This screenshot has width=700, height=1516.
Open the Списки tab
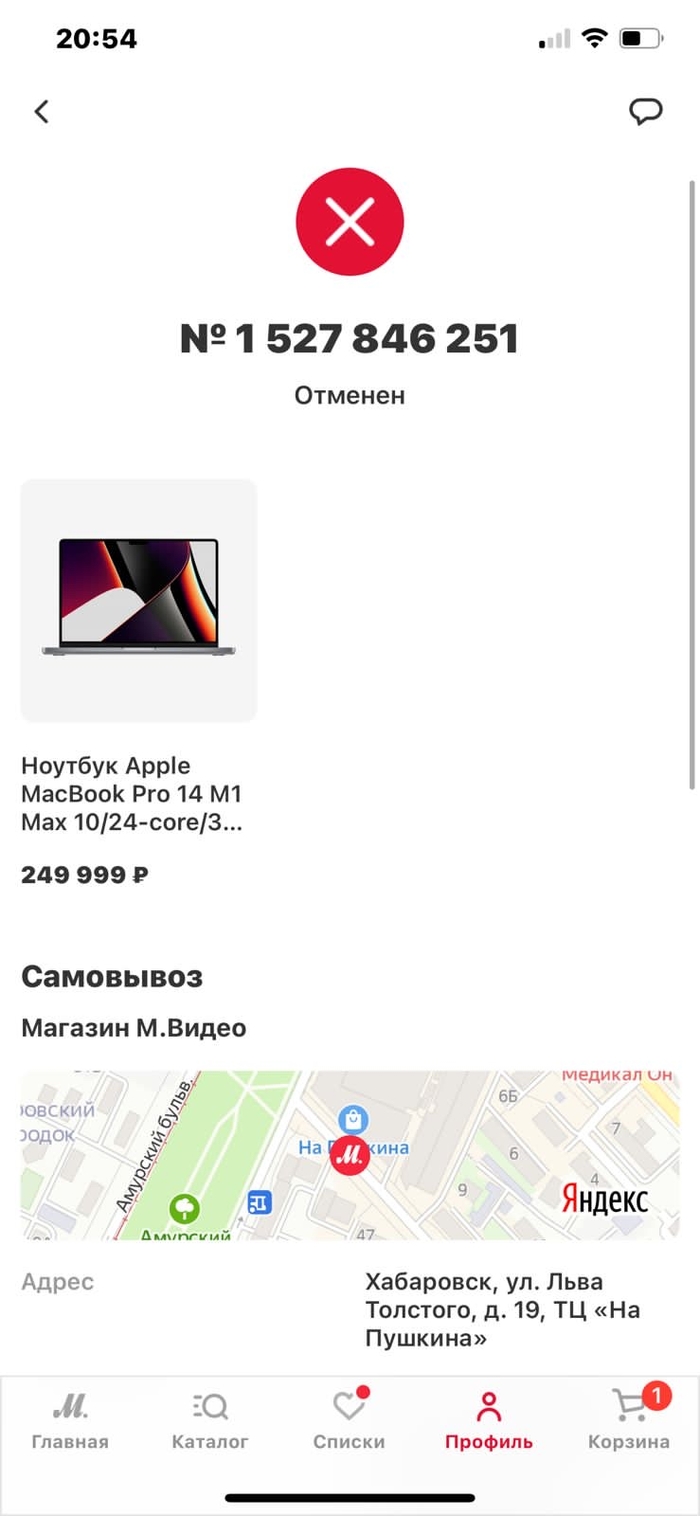point(349,1422)
